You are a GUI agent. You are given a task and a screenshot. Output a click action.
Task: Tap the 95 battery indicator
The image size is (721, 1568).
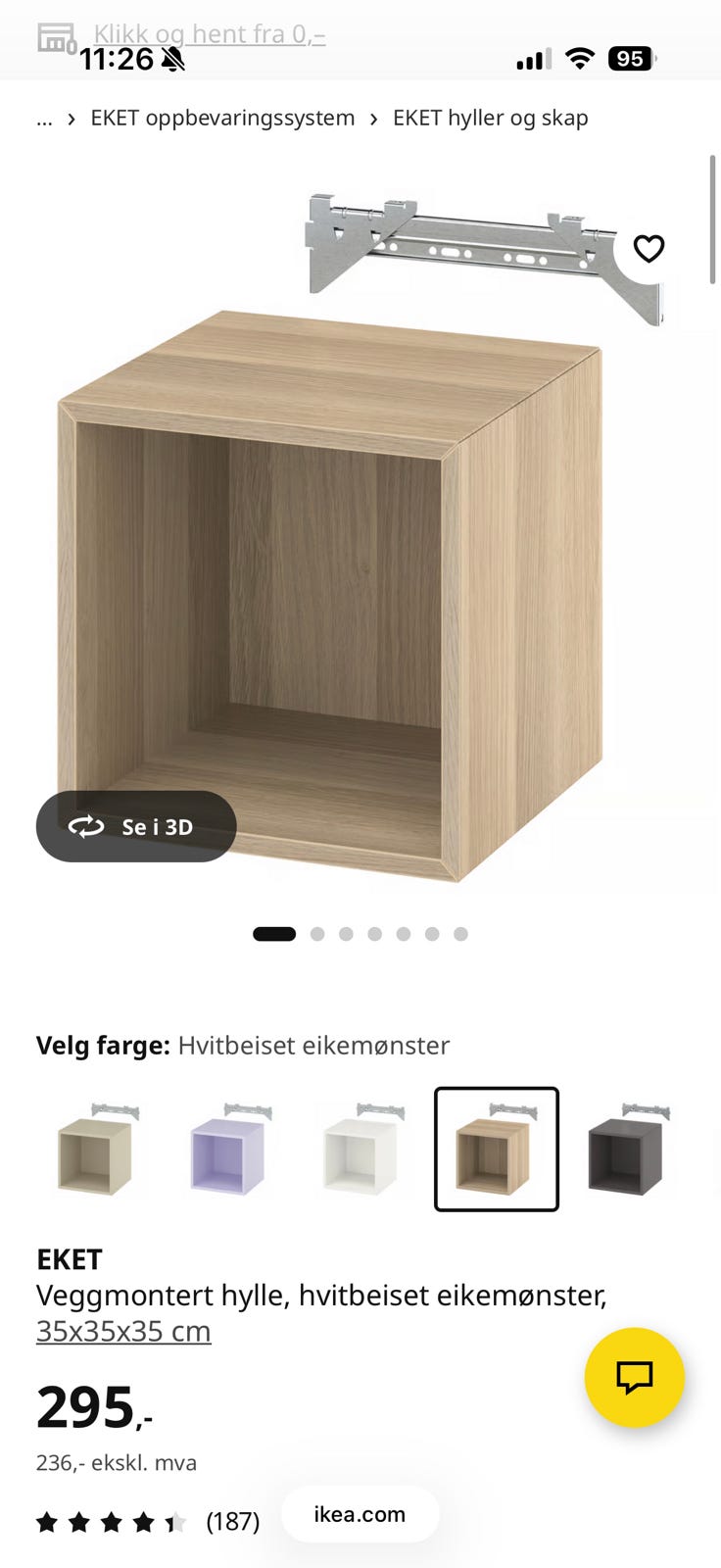pos(632,59)
